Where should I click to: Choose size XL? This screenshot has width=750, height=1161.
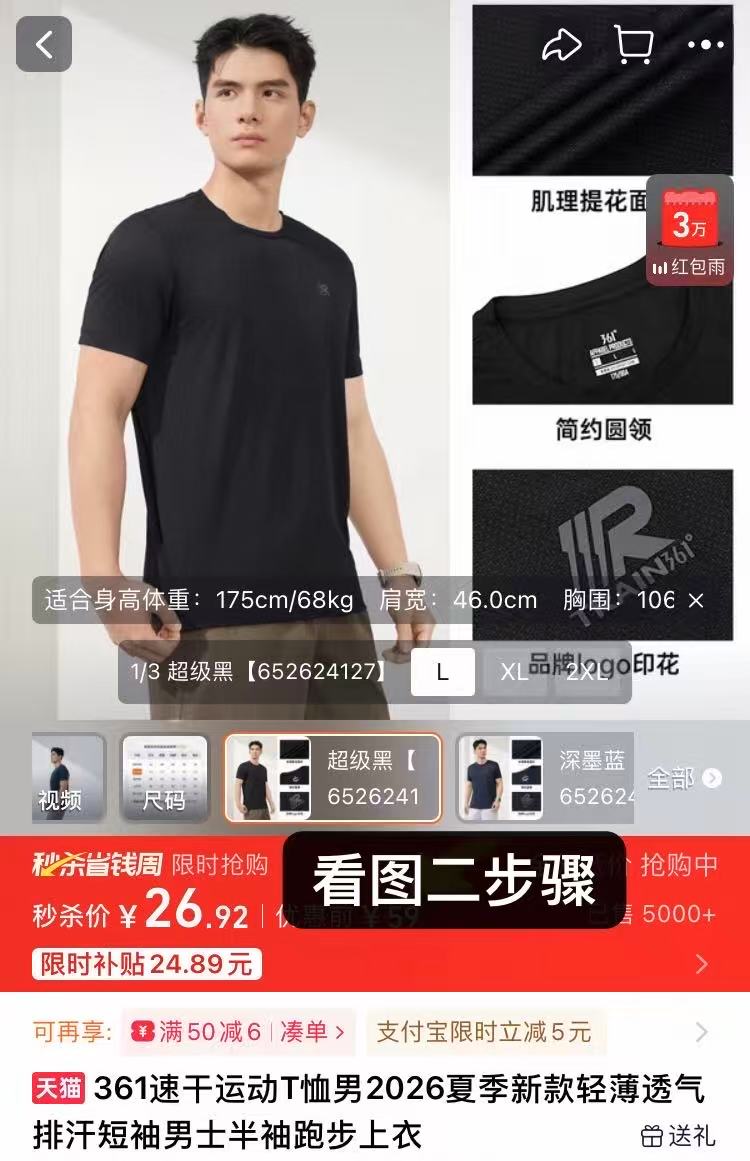pyautogui.click(x=514, y=672)
